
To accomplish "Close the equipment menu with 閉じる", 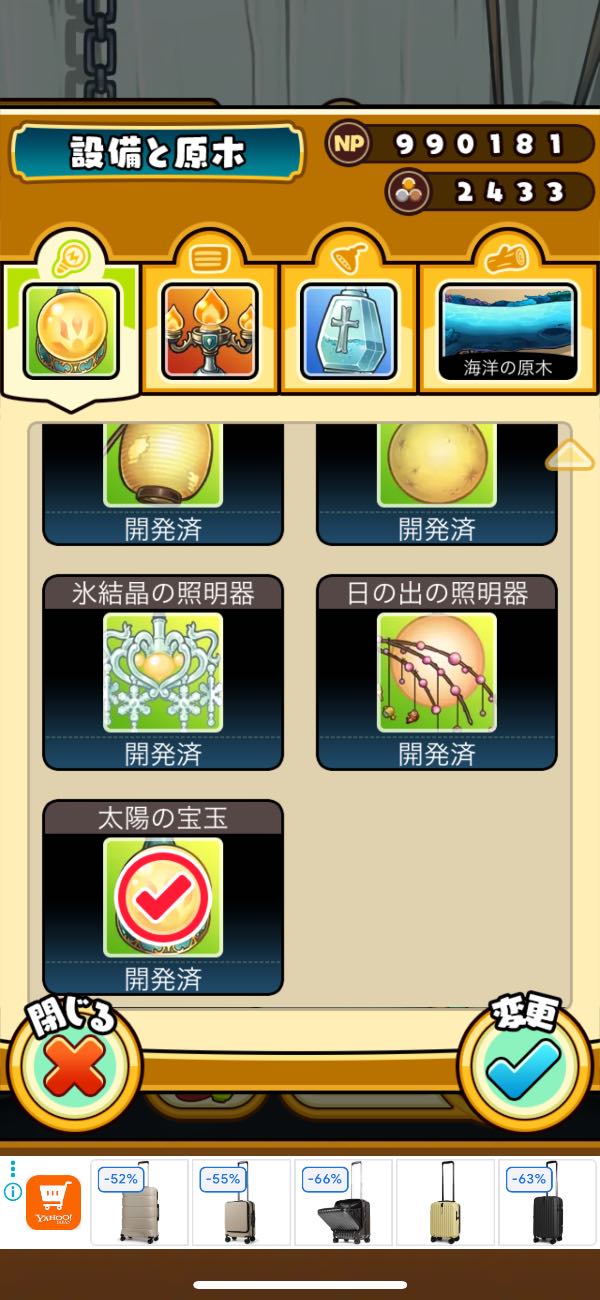I will (x=74, y=1065).
